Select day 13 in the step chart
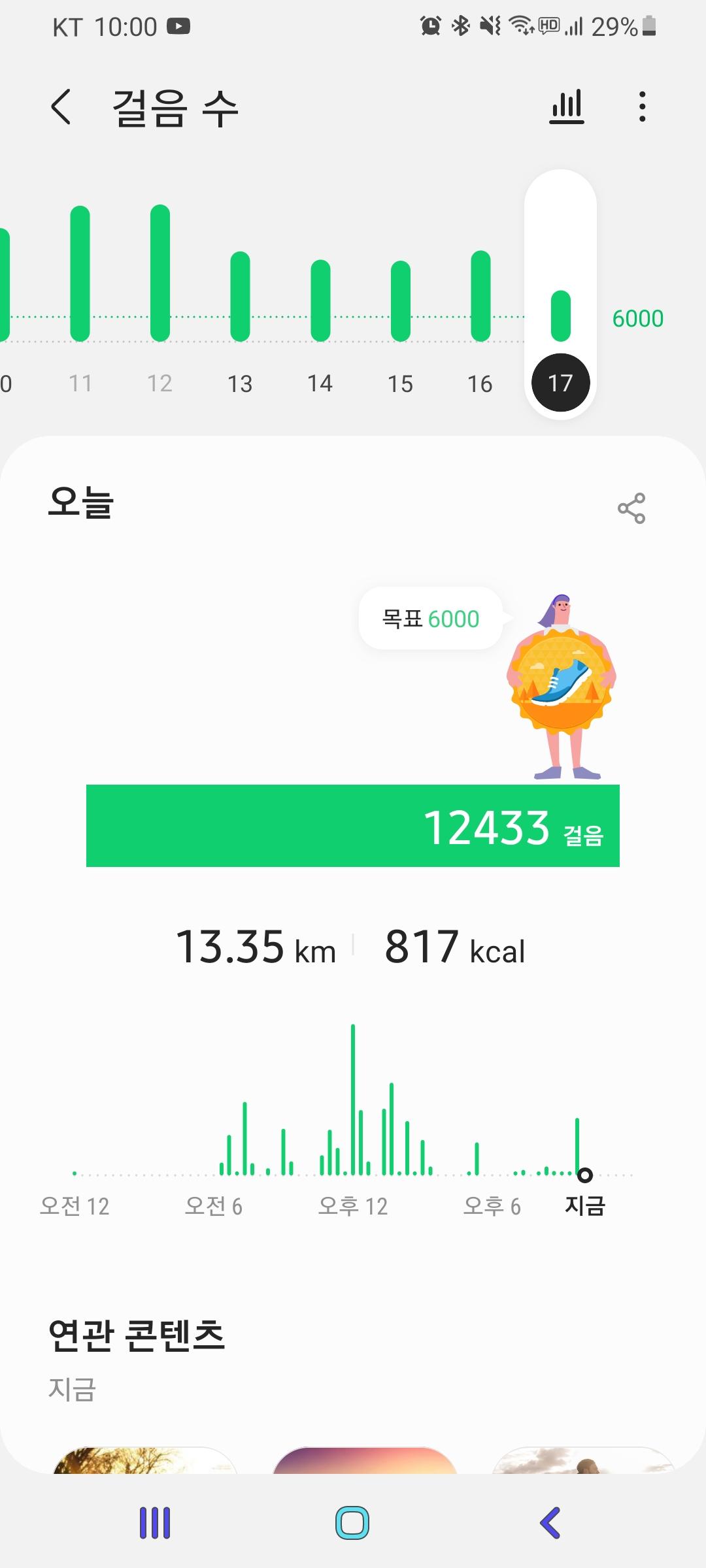 (240, 383)
